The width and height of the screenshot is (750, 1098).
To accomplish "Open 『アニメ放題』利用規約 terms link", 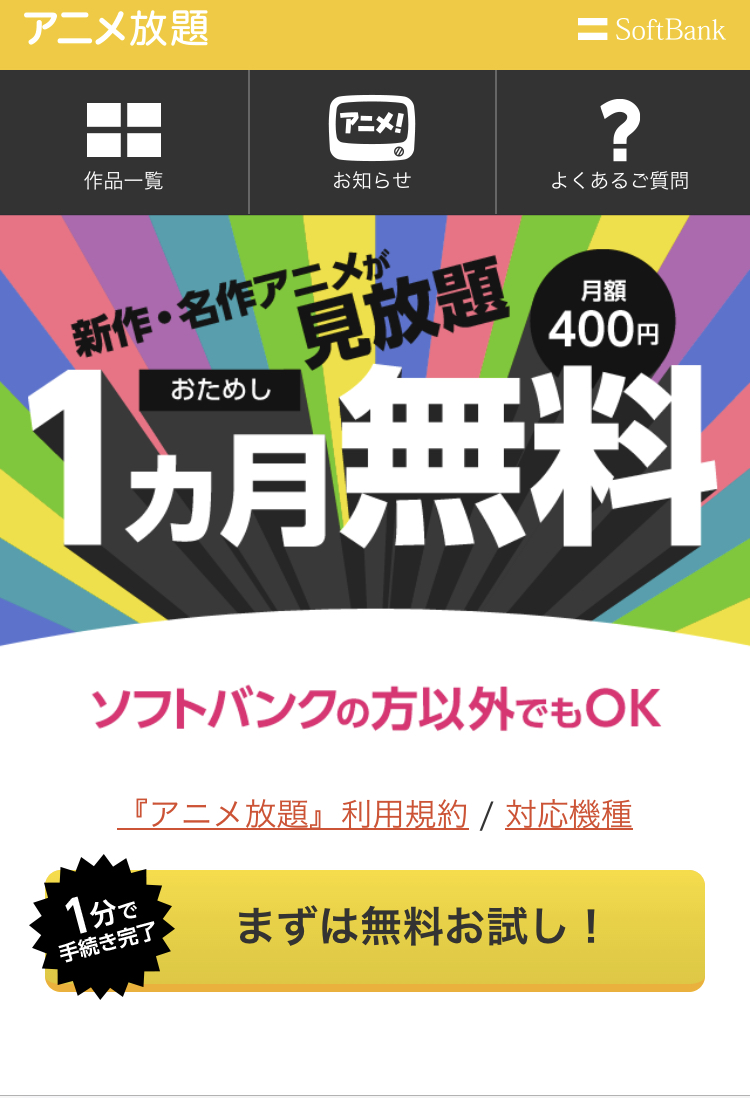I will (293, 815).
